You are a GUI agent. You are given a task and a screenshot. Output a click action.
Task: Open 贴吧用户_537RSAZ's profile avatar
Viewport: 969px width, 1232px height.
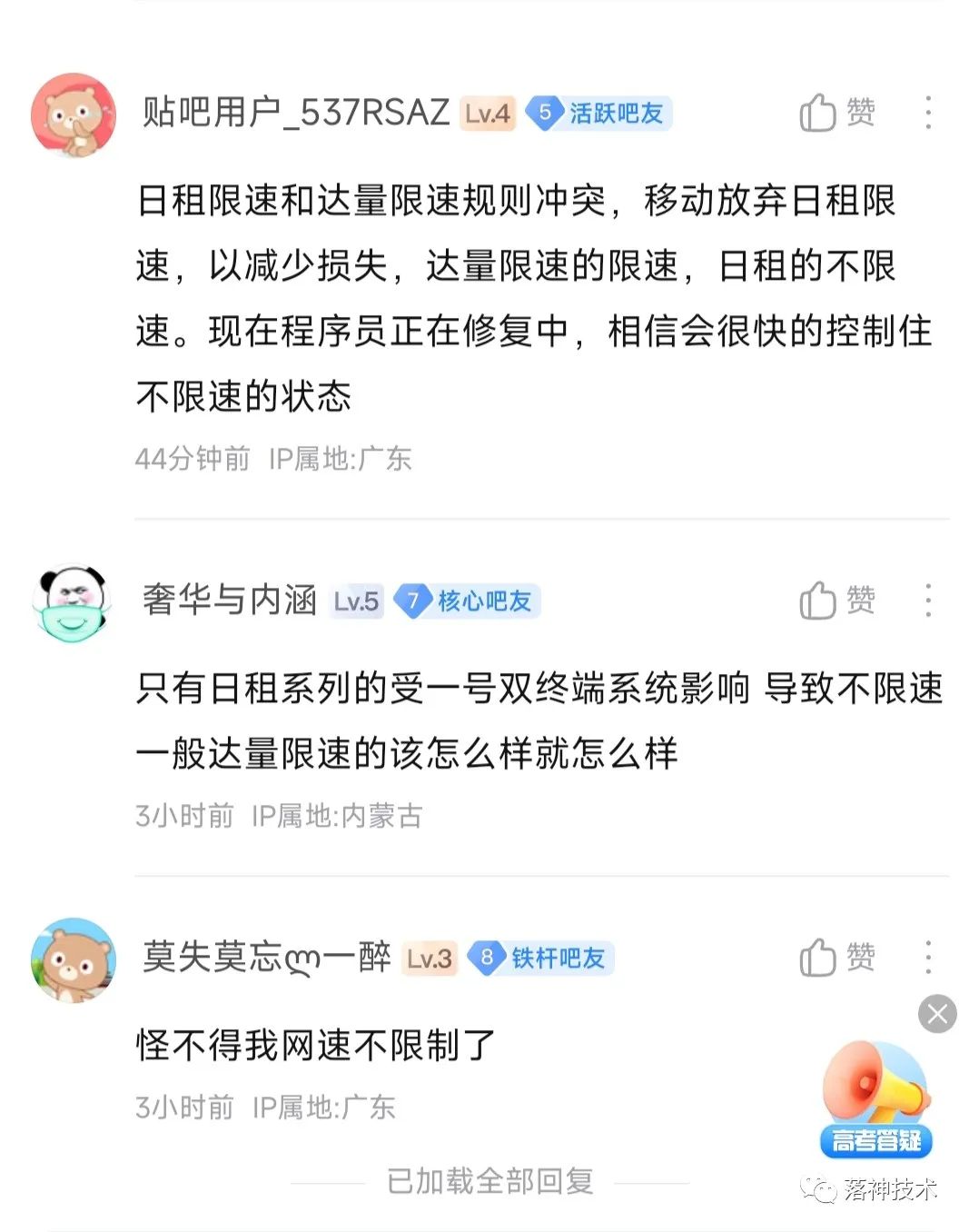74,115
